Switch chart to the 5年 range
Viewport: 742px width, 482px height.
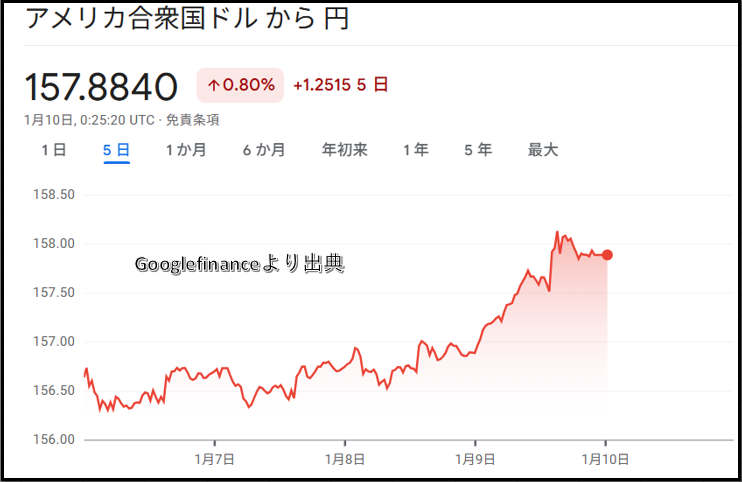(478, 150)
